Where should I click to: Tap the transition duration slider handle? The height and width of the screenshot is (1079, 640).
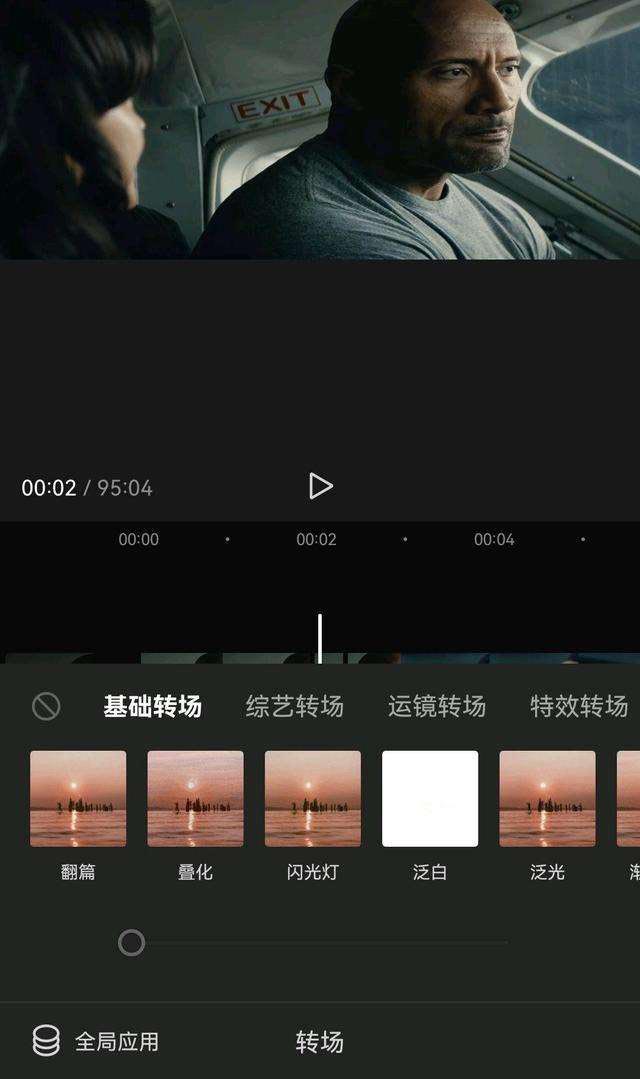point(131,942)
